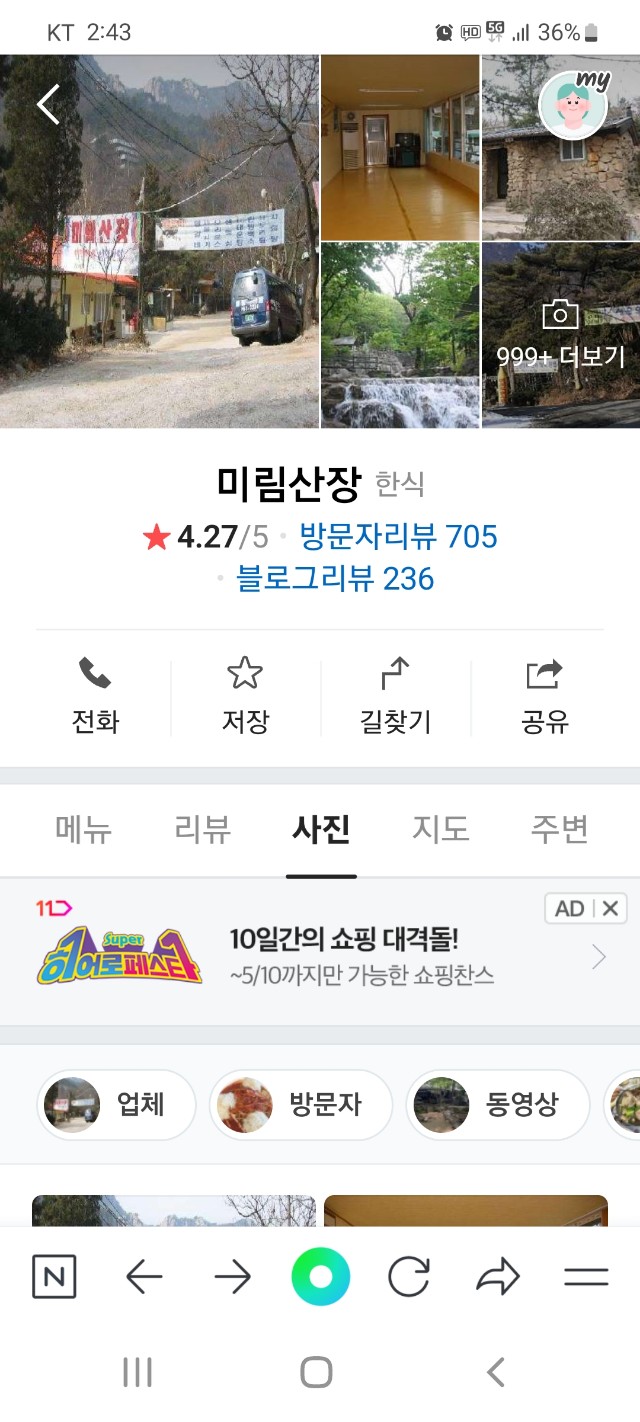Call the restaurant via 전화
640x1422 pixels.
pyautogui.click(x=95, y=697)
